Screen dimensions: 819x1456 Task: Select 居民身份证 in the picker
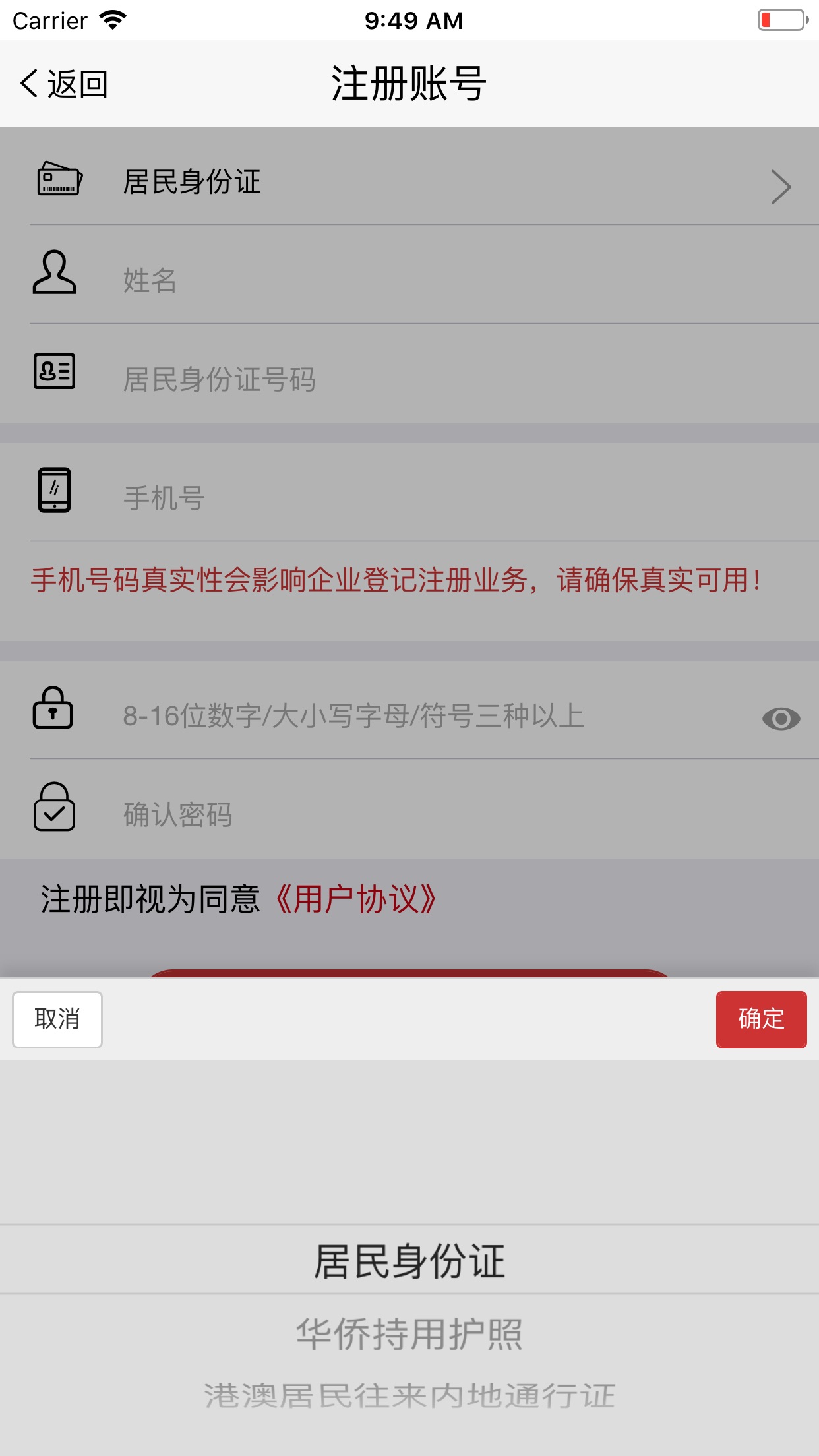tap(409, 1261)
